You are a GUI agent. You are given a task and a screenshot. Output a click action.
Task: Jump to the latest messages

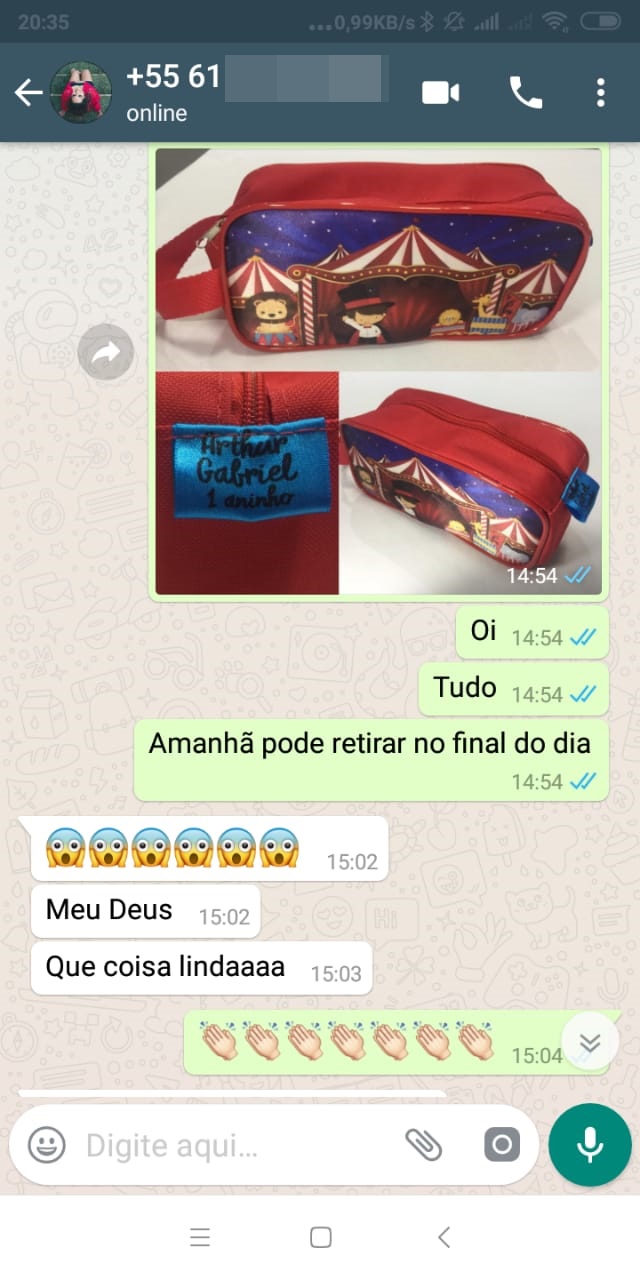(x=590, y=1043)
